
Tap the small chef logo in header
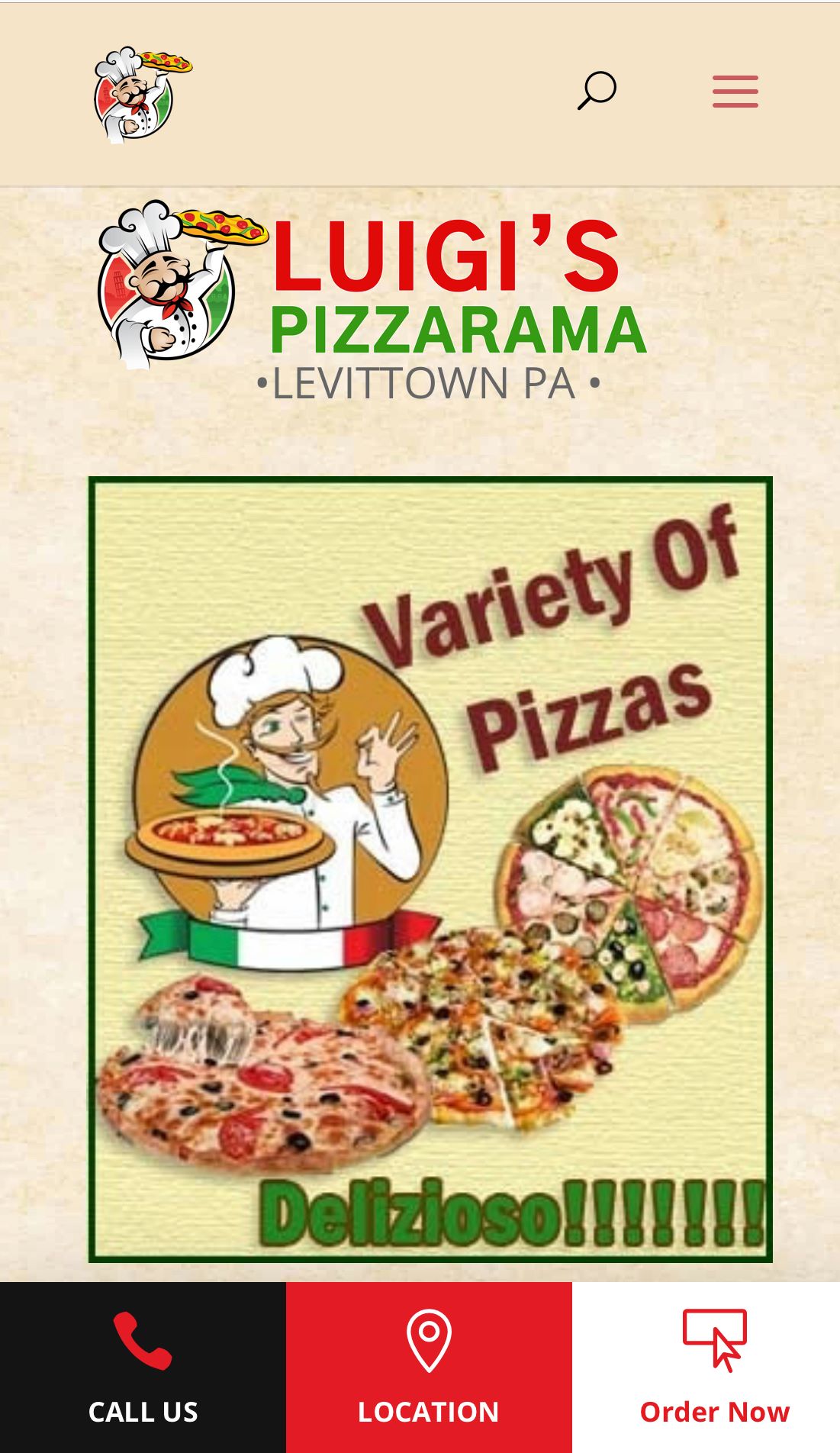(141, 95)
